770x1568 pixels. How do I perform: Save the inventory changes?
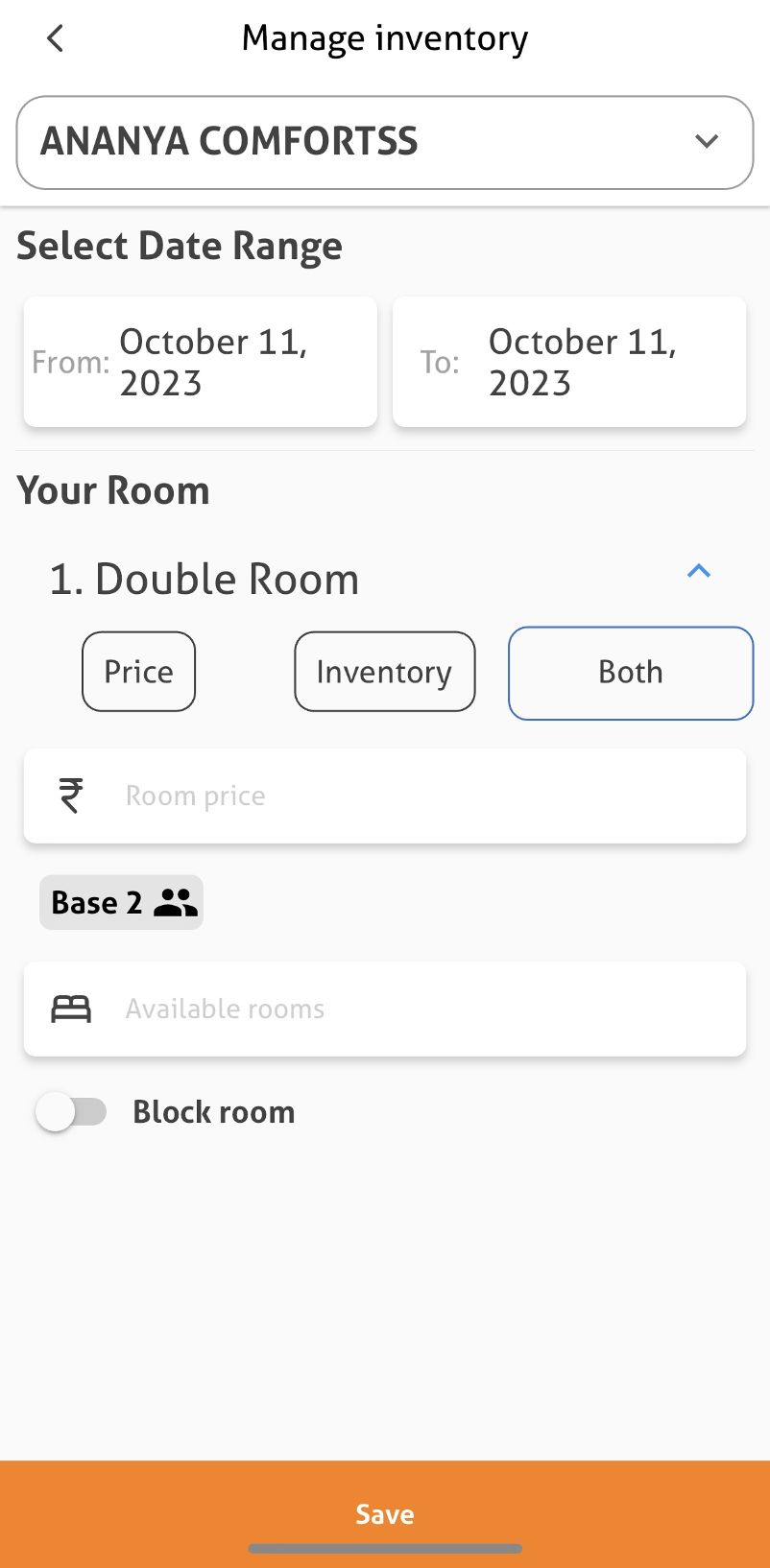point(384,1513)
